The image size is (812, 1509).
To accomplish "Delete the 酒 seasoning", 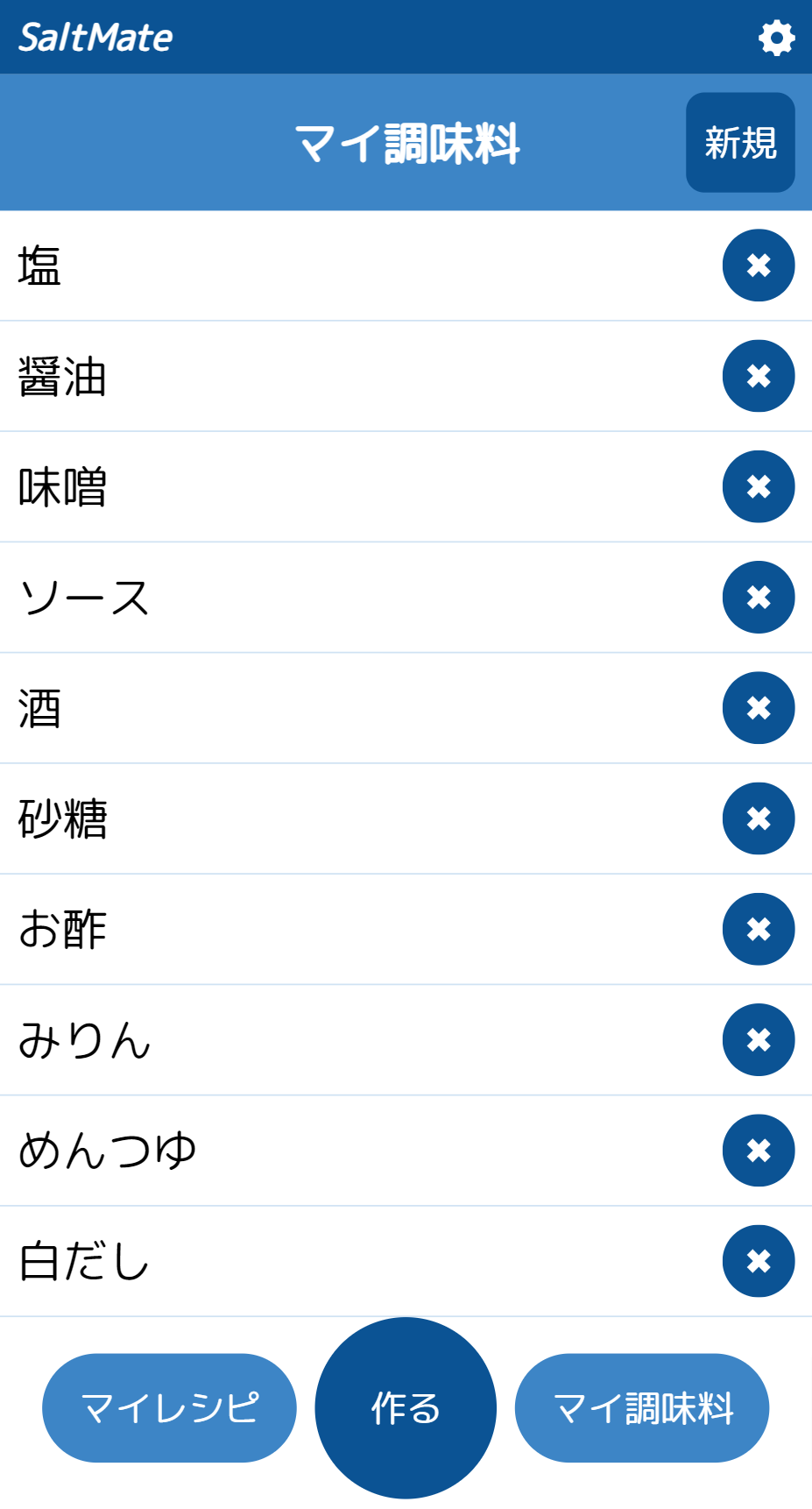I will [x=759, y=708].
